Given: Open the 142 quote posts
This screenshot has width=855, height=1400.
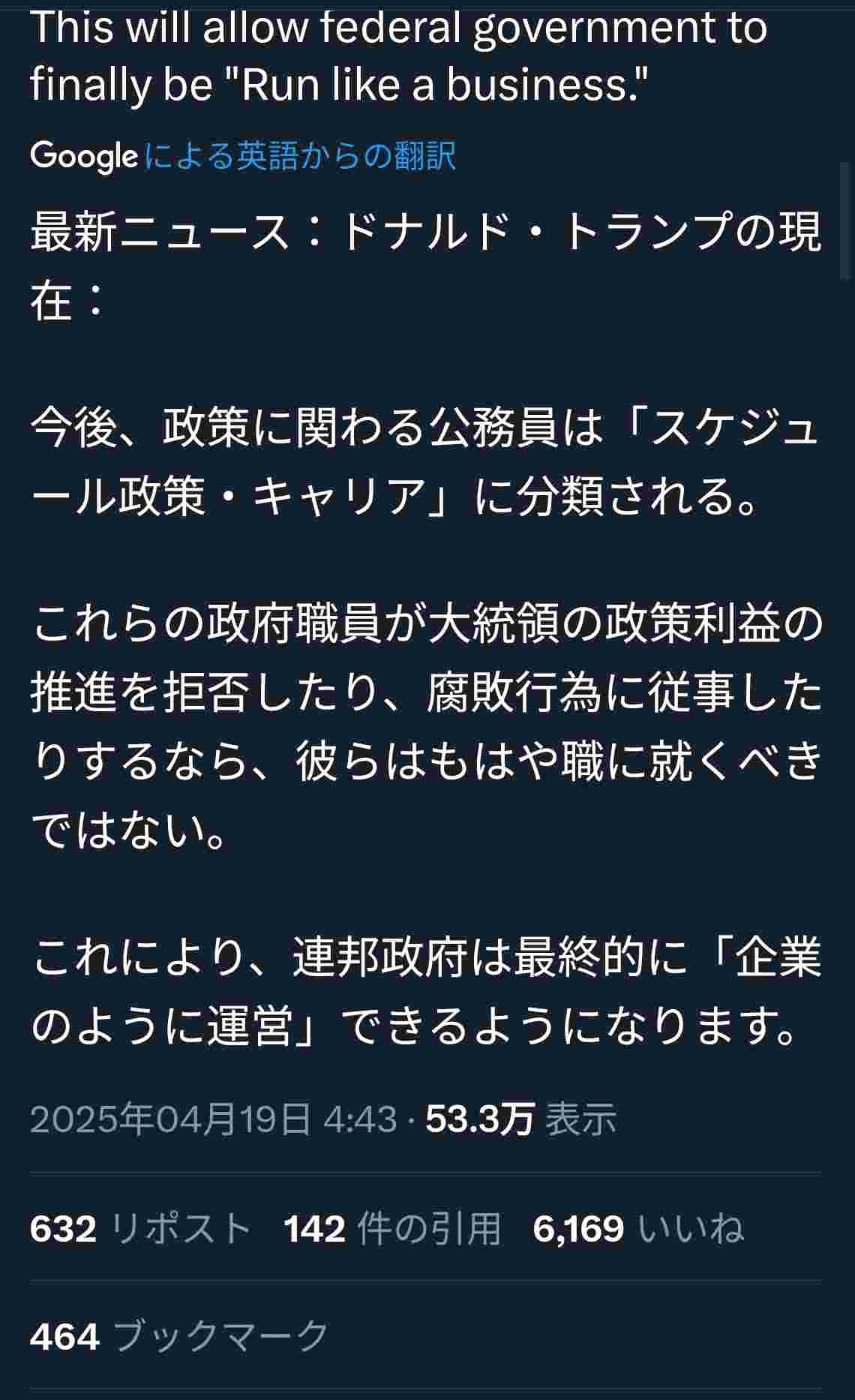Looking at the screenshot, I should click(391, 1229).
